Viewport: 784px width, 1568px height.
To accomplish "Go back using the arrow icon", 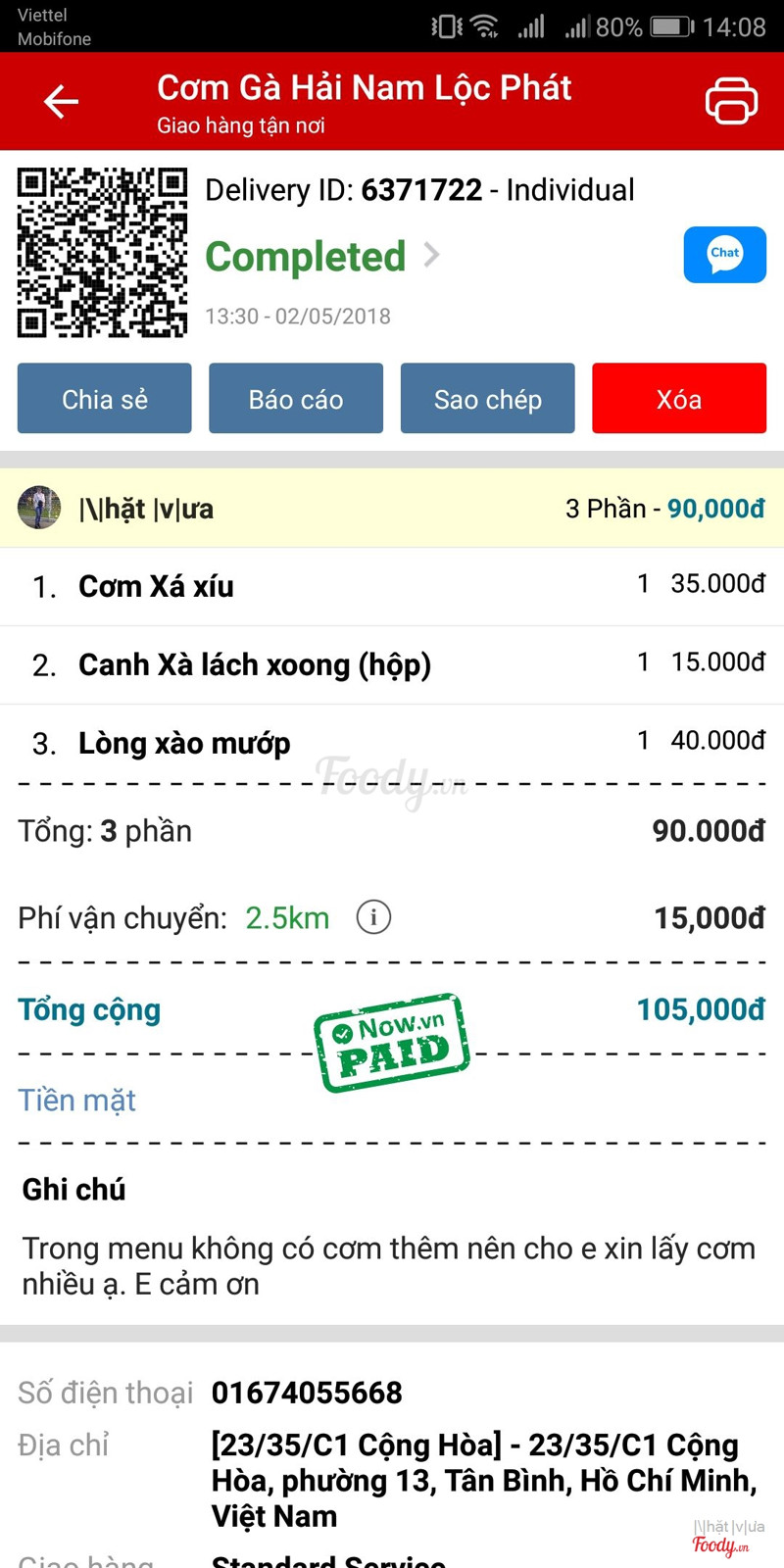I will 61,101.
